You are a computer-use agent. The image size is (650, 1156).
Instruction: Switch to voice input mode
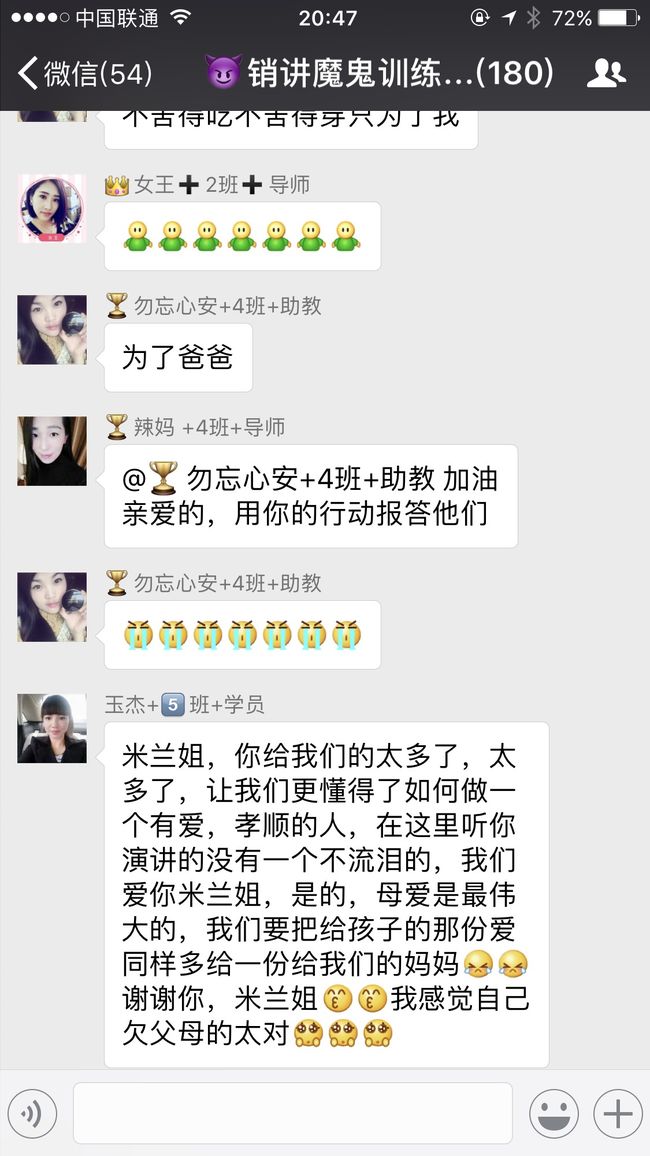tap(31, 1113)
